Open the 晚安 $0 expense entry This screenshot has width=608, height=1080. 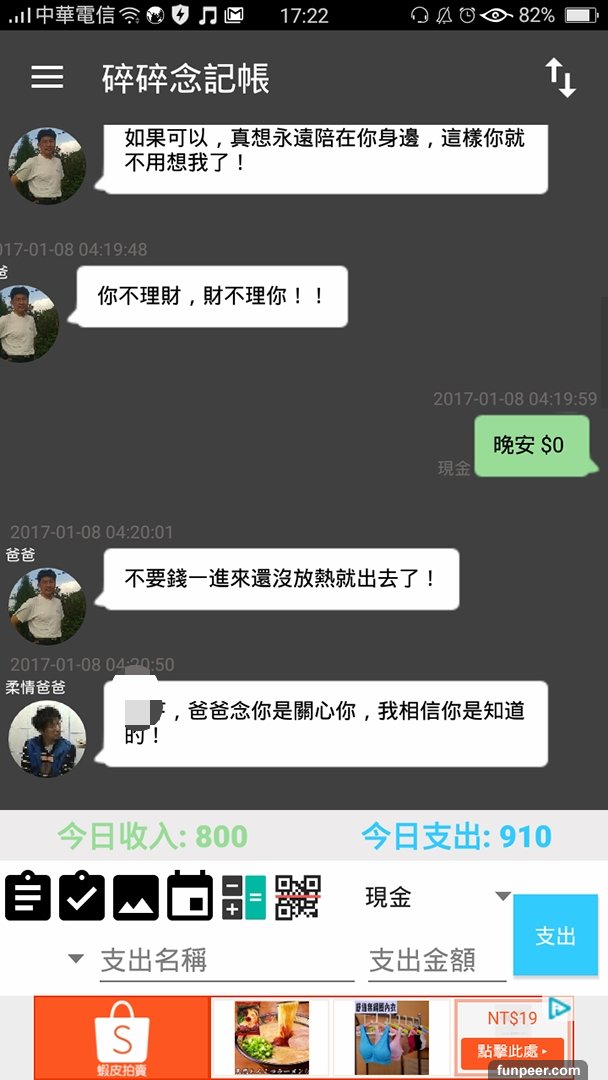[530, 445]
